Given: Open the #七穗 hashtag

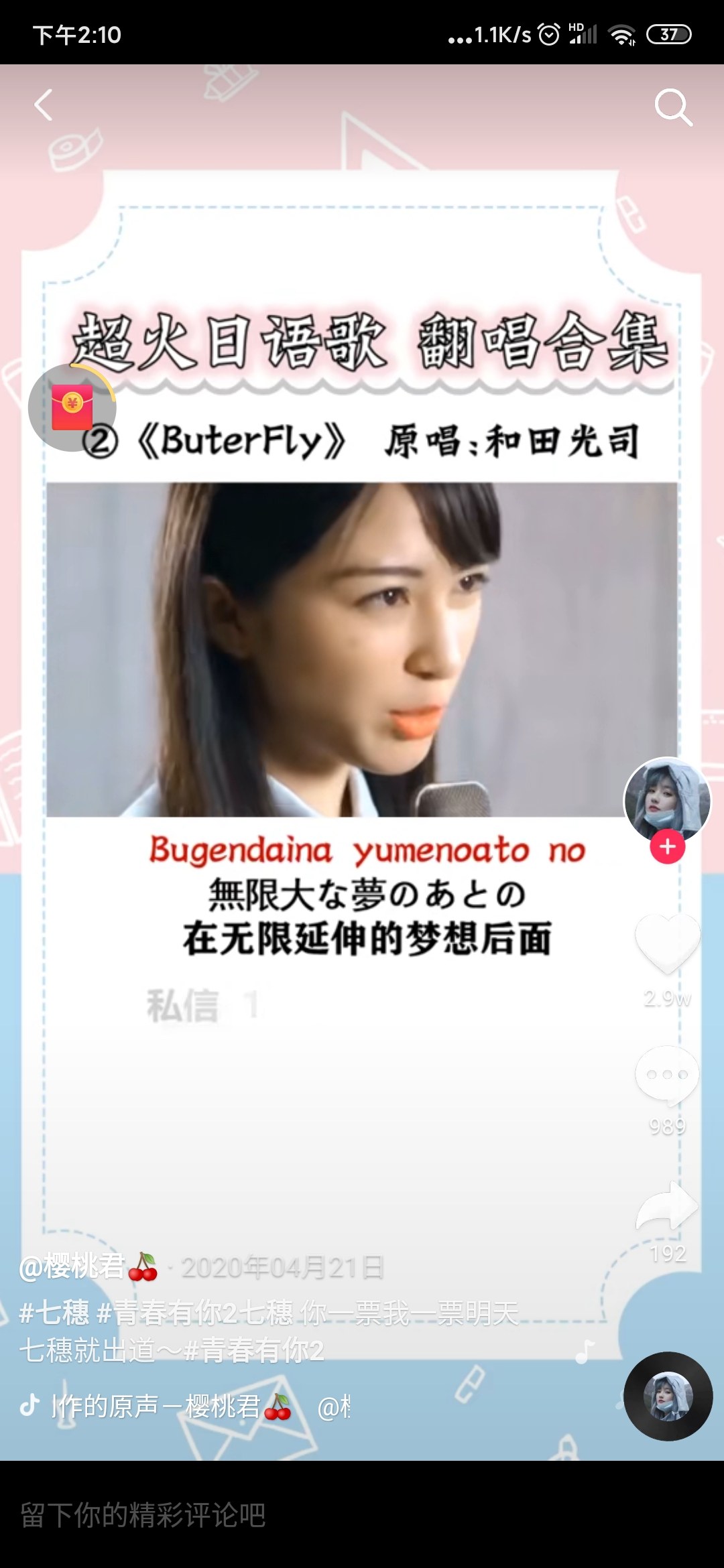Looking at the screenshot, I should pos(54,1312).
